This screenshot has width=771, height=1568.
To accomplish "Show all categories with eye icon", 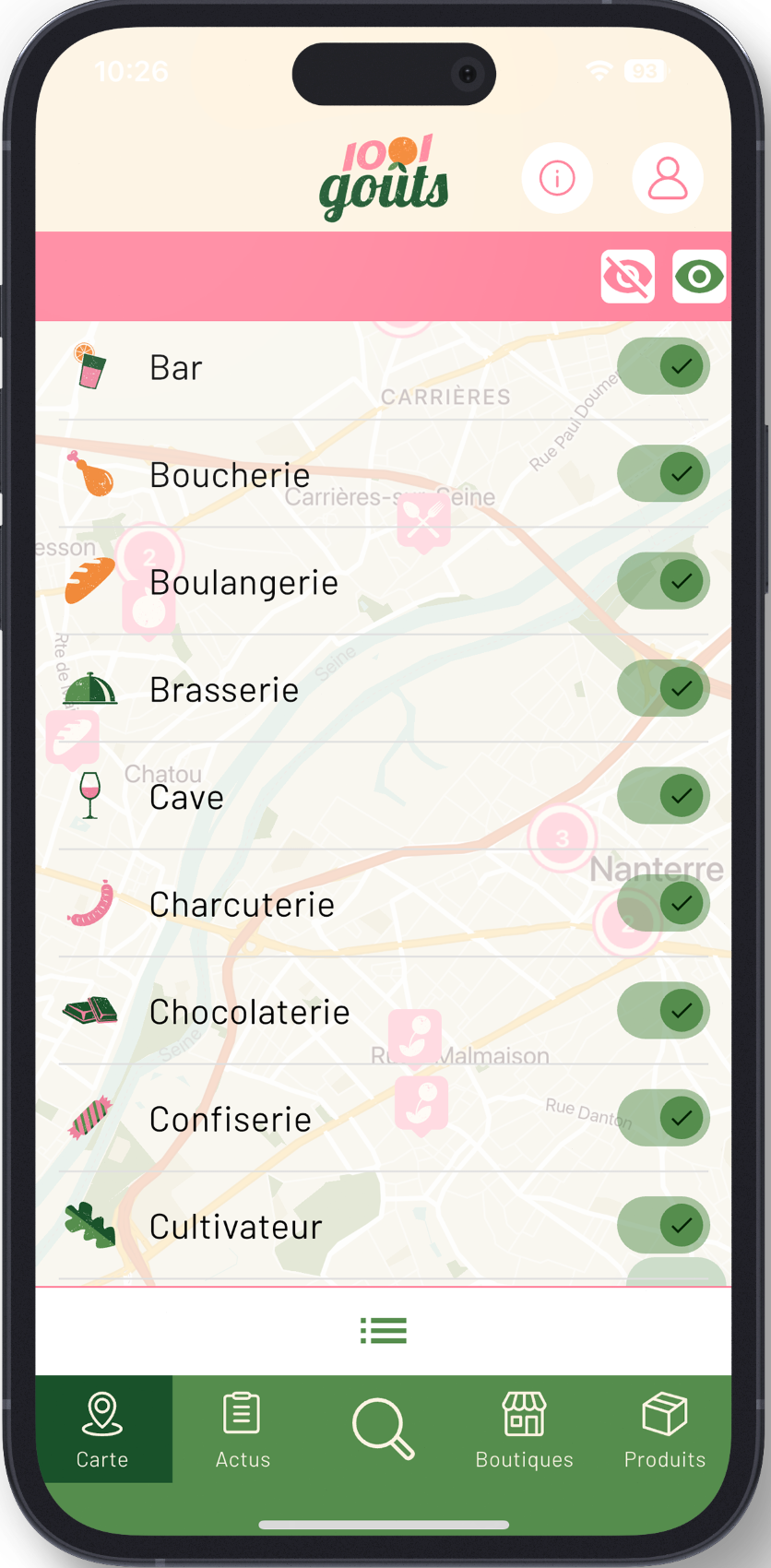I will (x=699, y=276).
